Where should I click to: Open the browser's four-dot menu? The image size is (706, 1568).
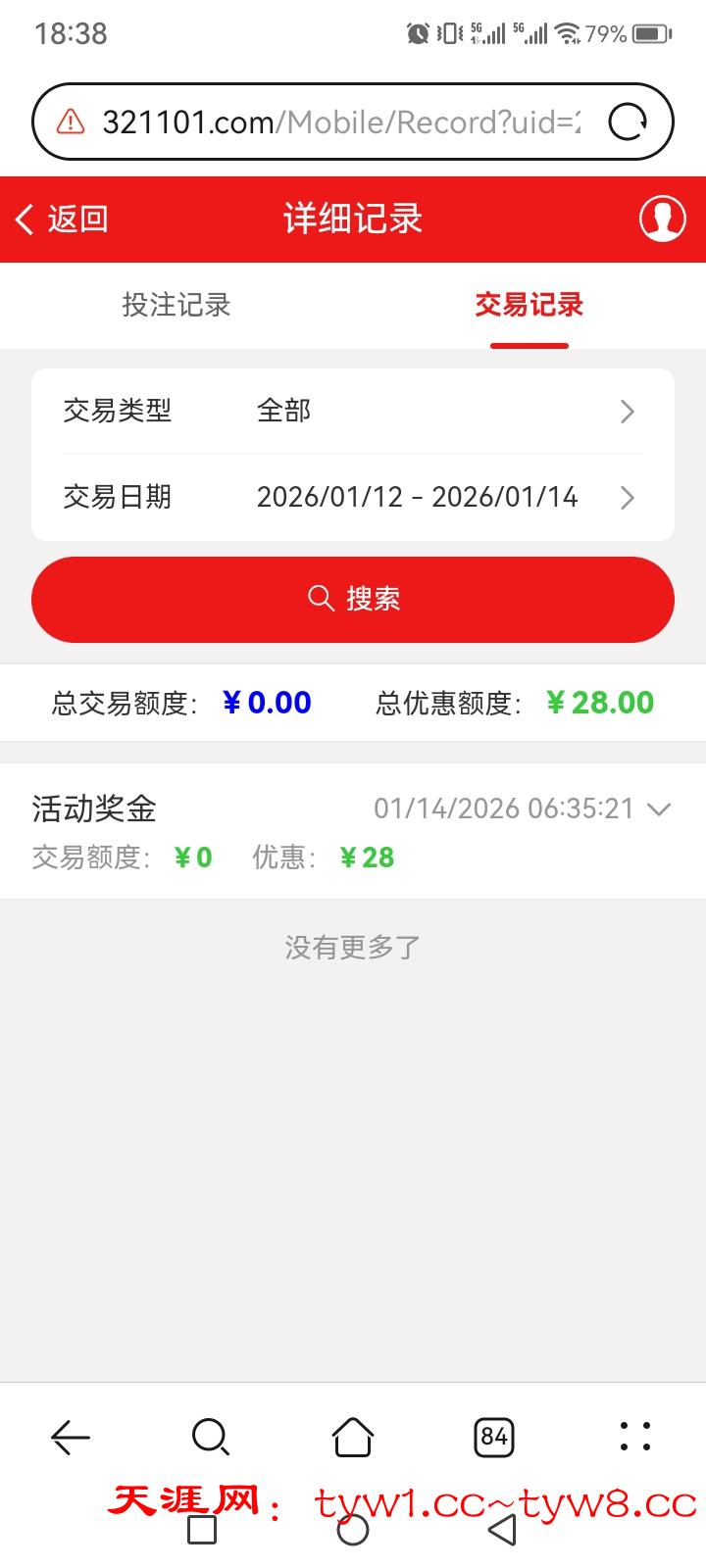[x=635, y=1437]
